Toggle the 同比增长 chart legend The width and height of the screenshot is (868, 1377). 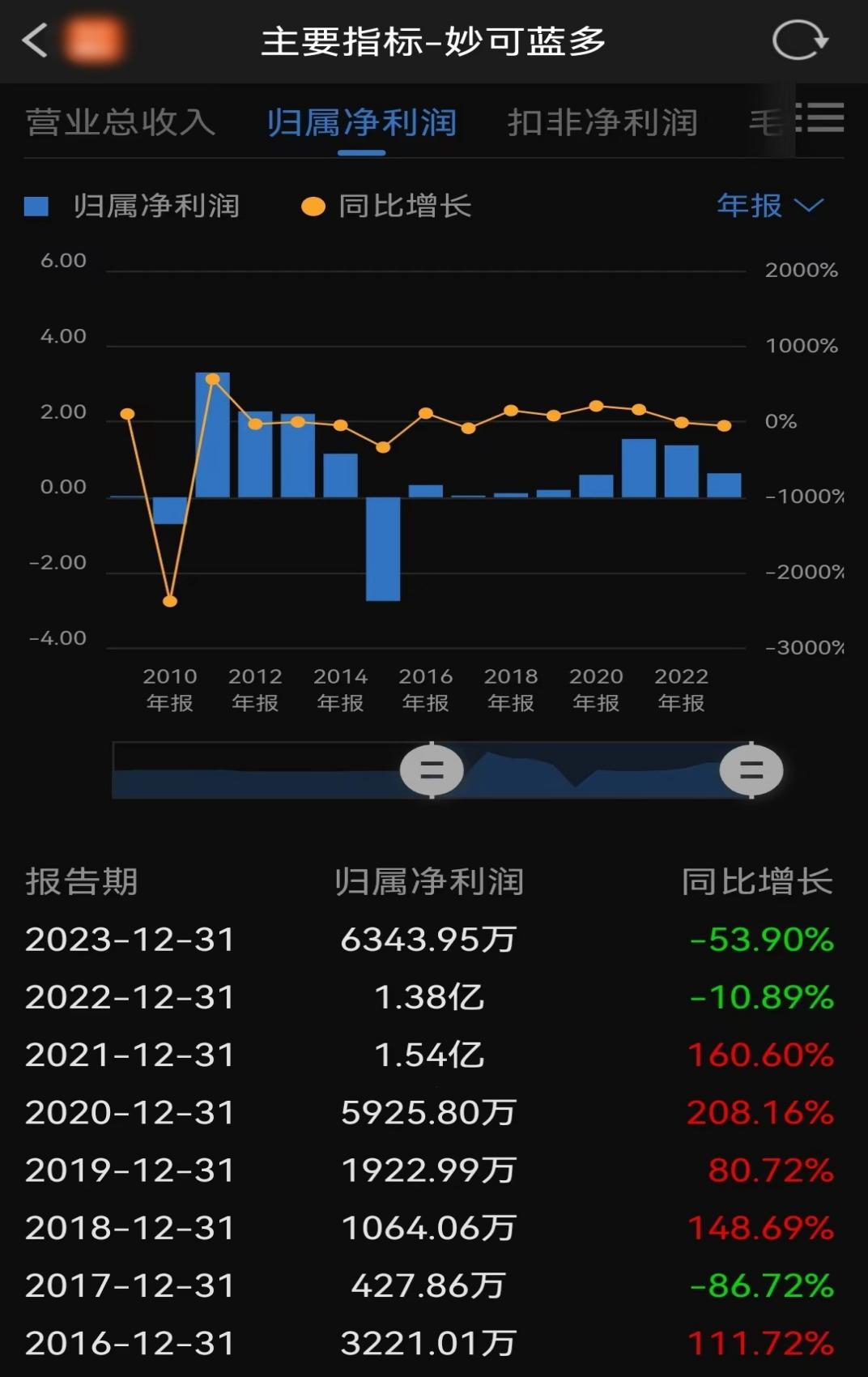(x=386, y=207)
